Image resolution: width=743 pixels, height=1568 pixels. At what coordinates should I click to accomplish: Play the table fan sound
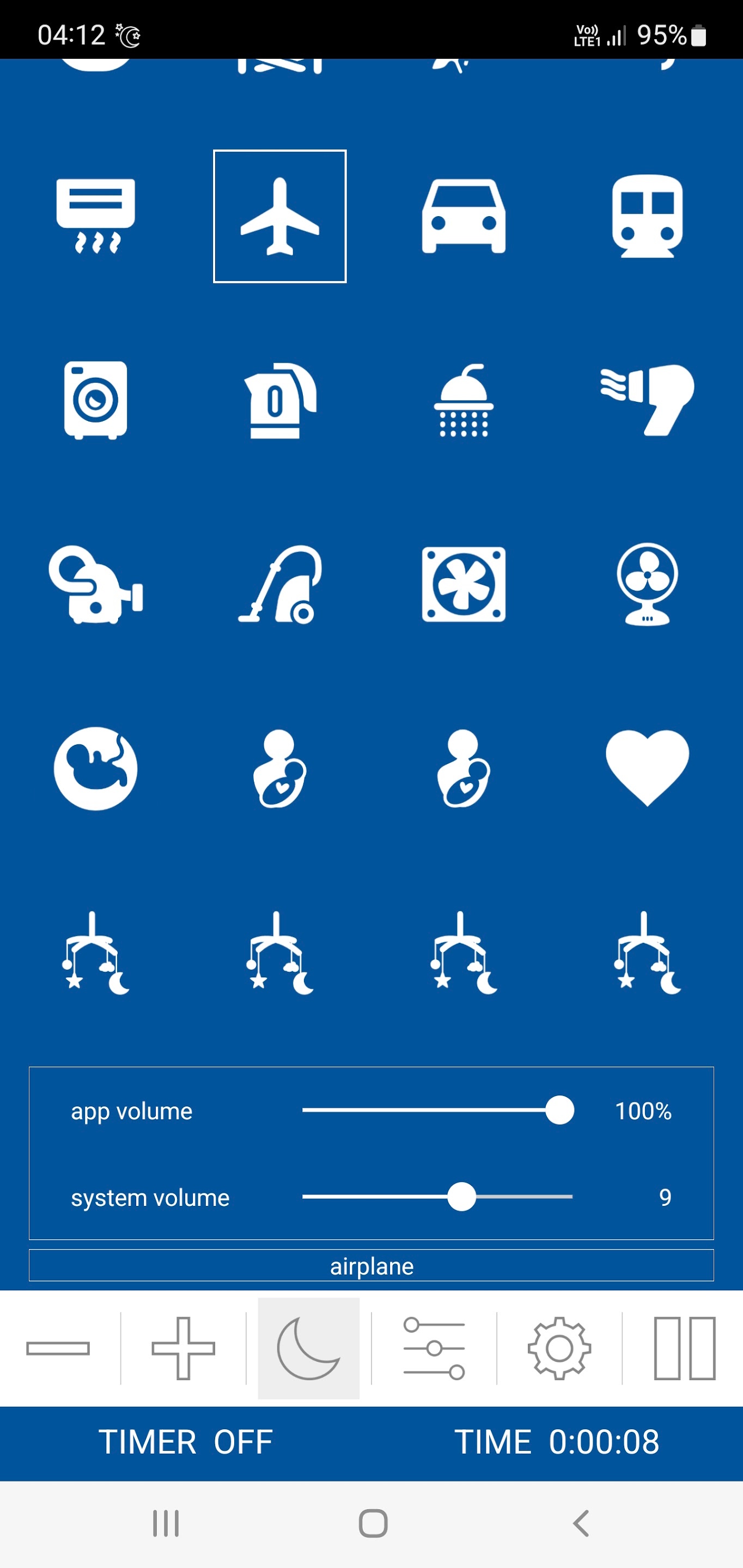coord(647,584)
